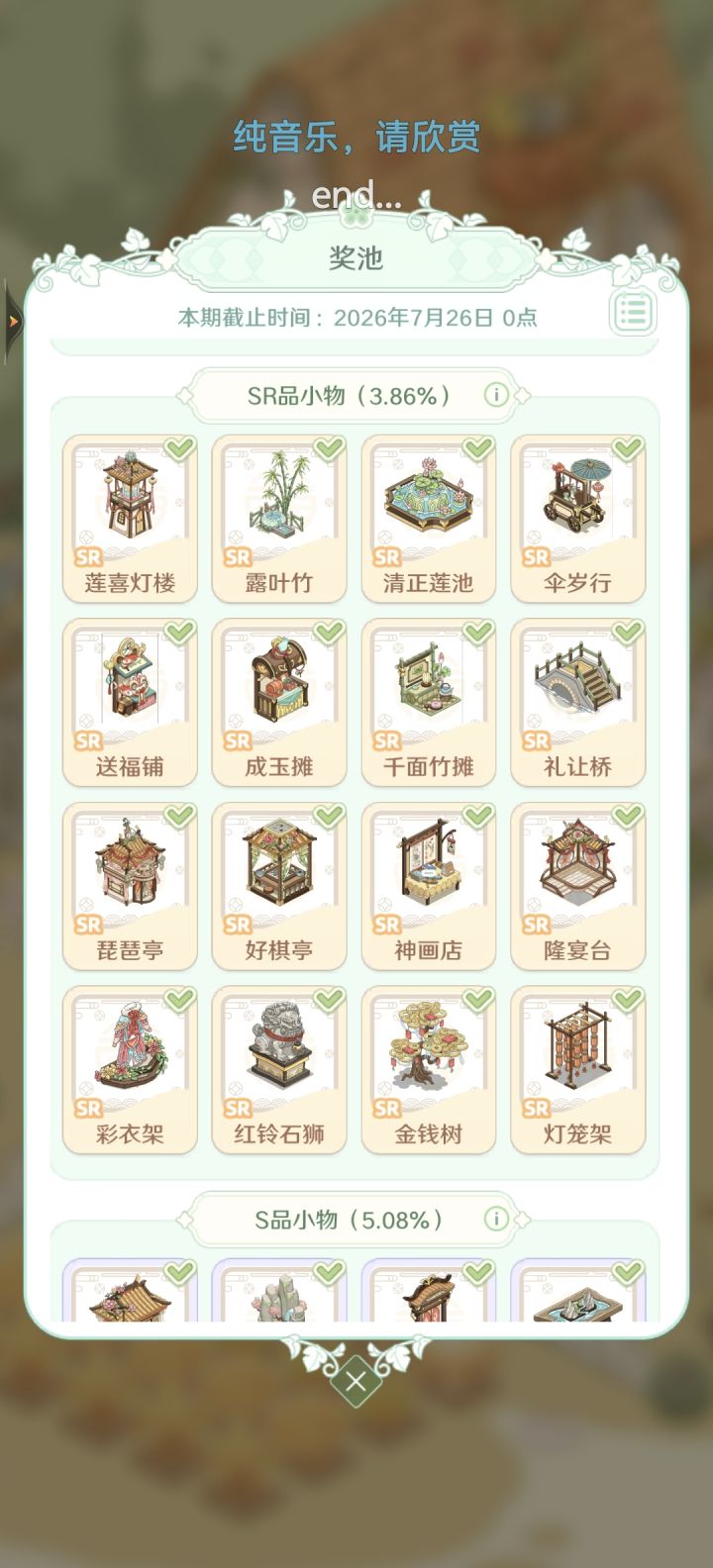
Task: Open the list icon beside the deadline
Action: click(633, 313)
